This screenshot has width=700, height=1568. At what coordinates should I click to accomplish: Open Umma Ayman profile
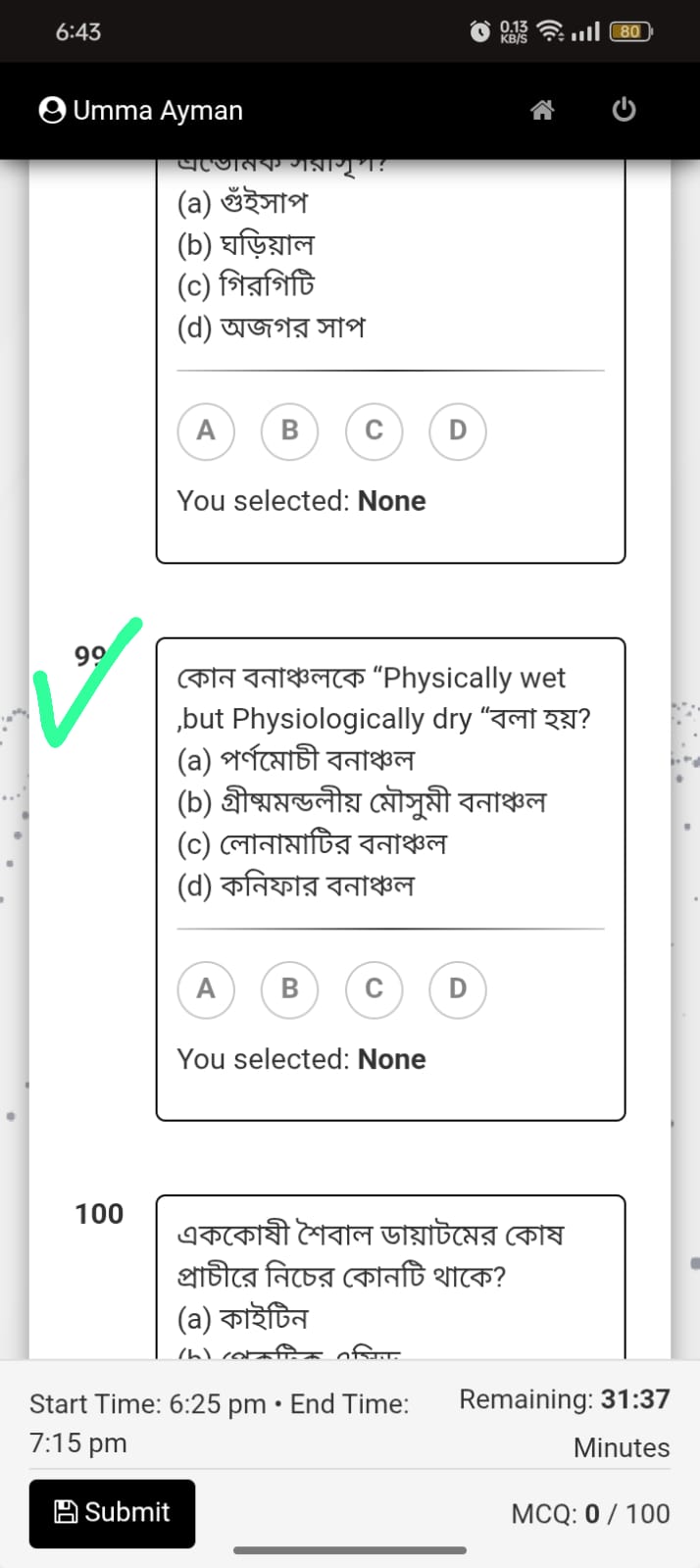coord(141,110)
